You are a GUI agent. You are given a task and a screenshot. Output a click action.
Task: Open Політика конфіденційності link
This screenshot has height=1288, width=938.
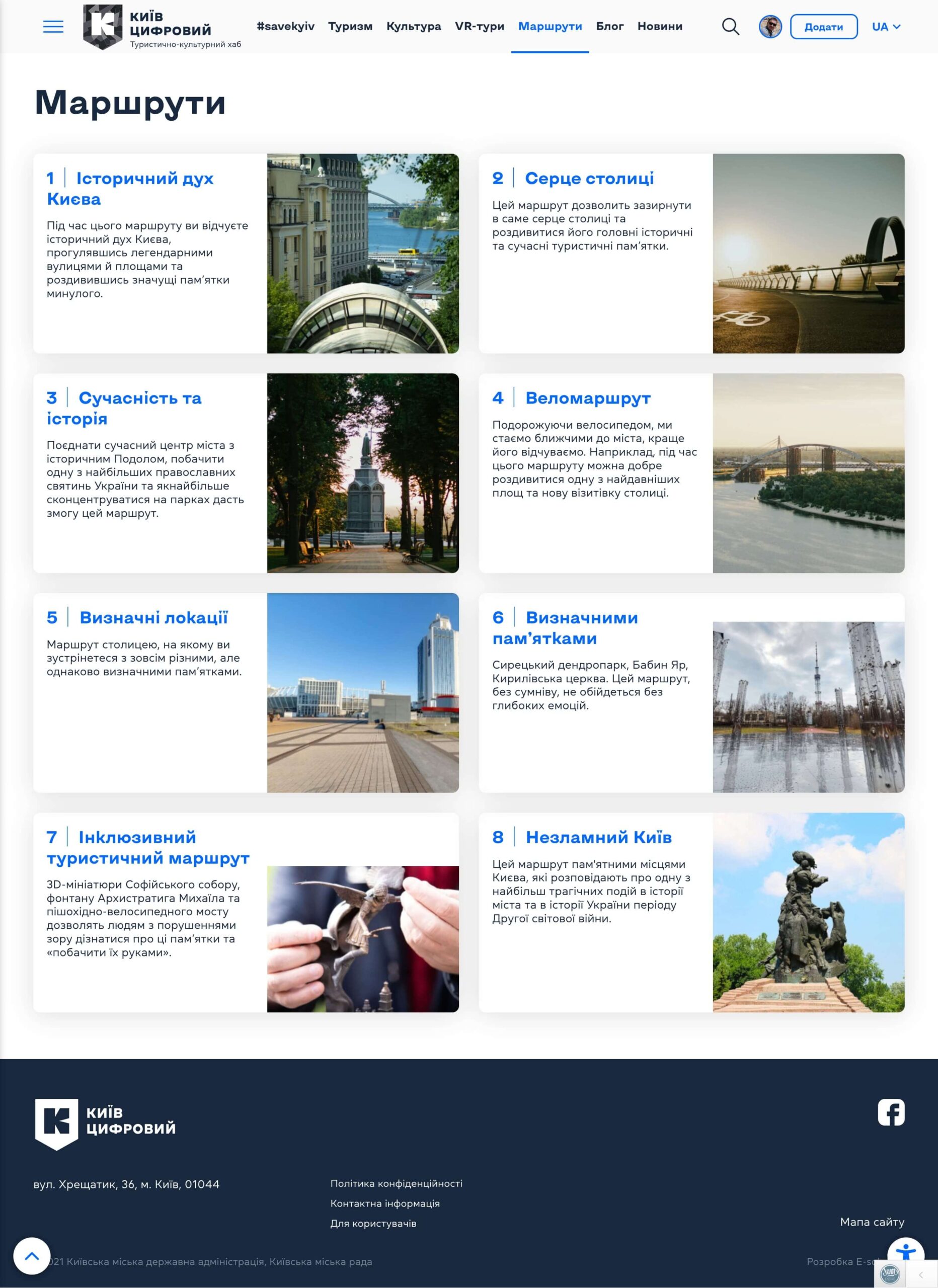coord(396,1183)
